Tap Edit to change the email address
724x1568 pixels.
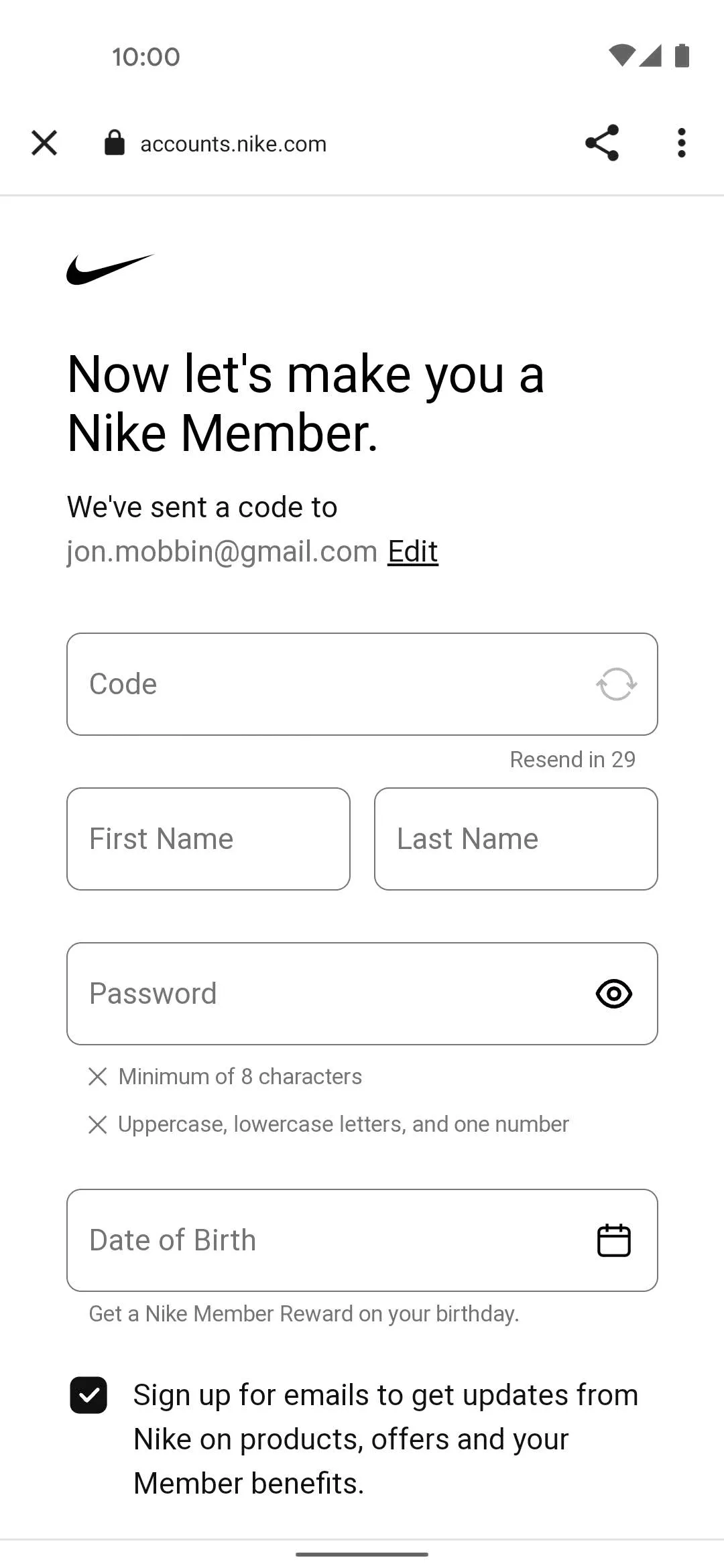coord(413,551)
